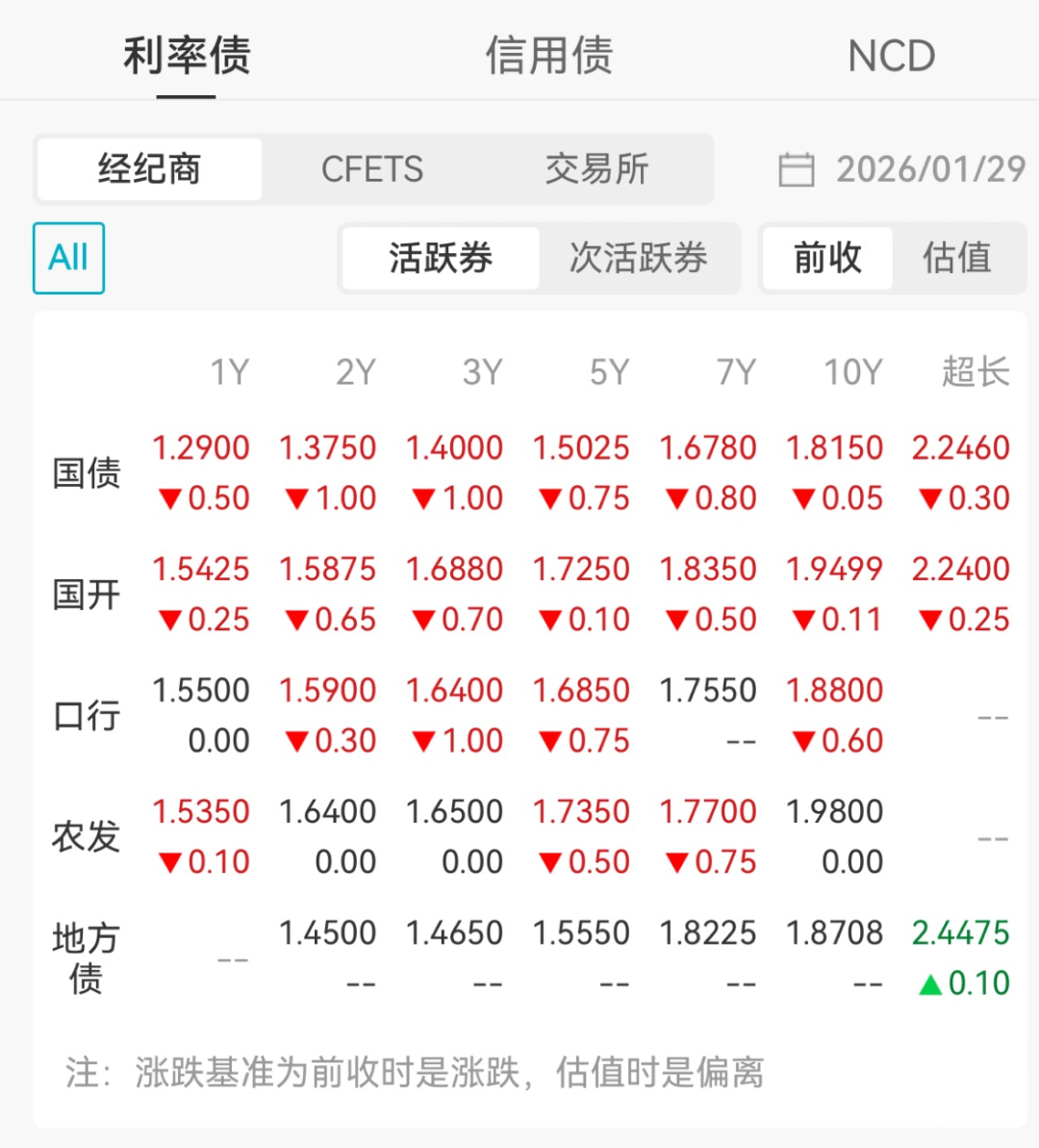Screen dimensions: 1039x1148
Task: Click the 国开 row label
Action: pos(85,594)
